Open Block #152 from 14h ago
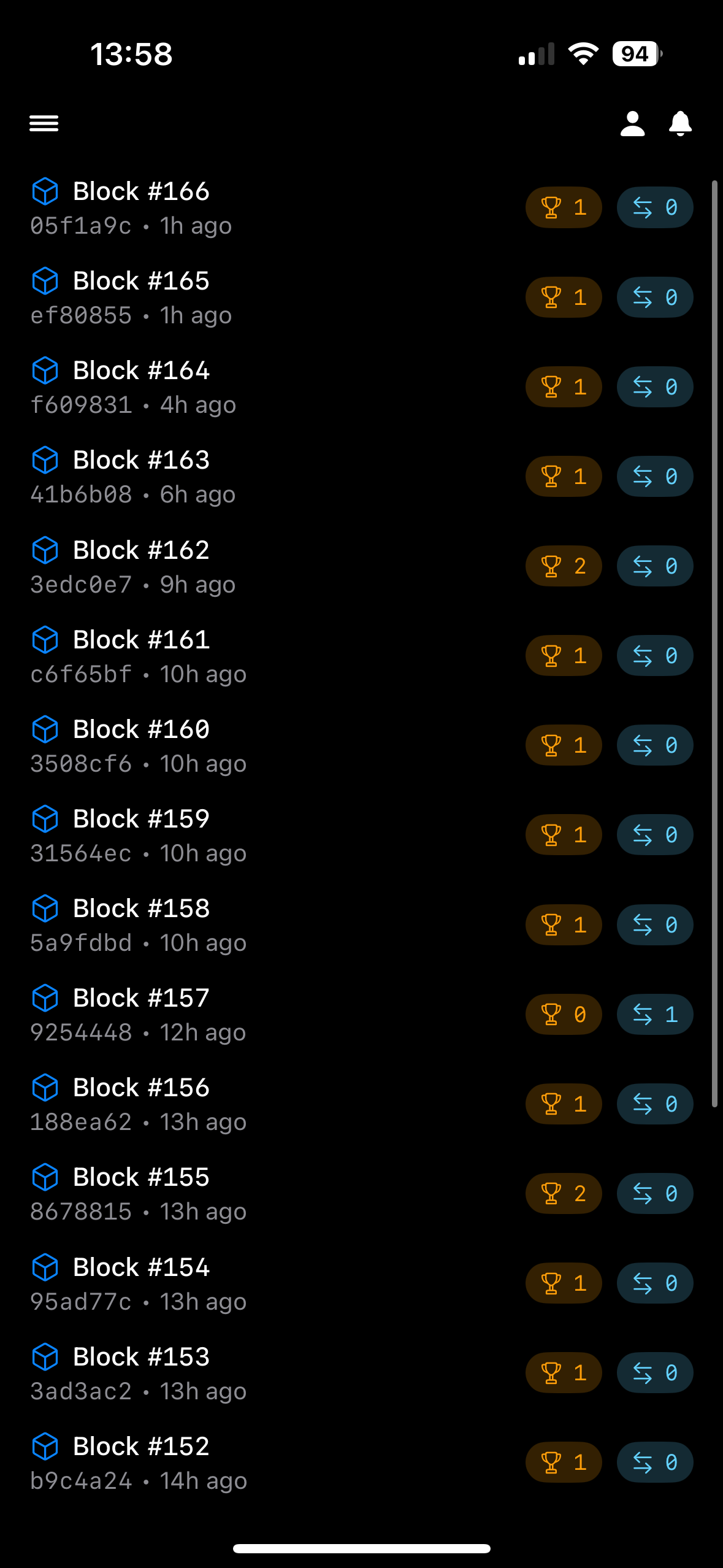The image size is (723, 1568). [362, 1462]
